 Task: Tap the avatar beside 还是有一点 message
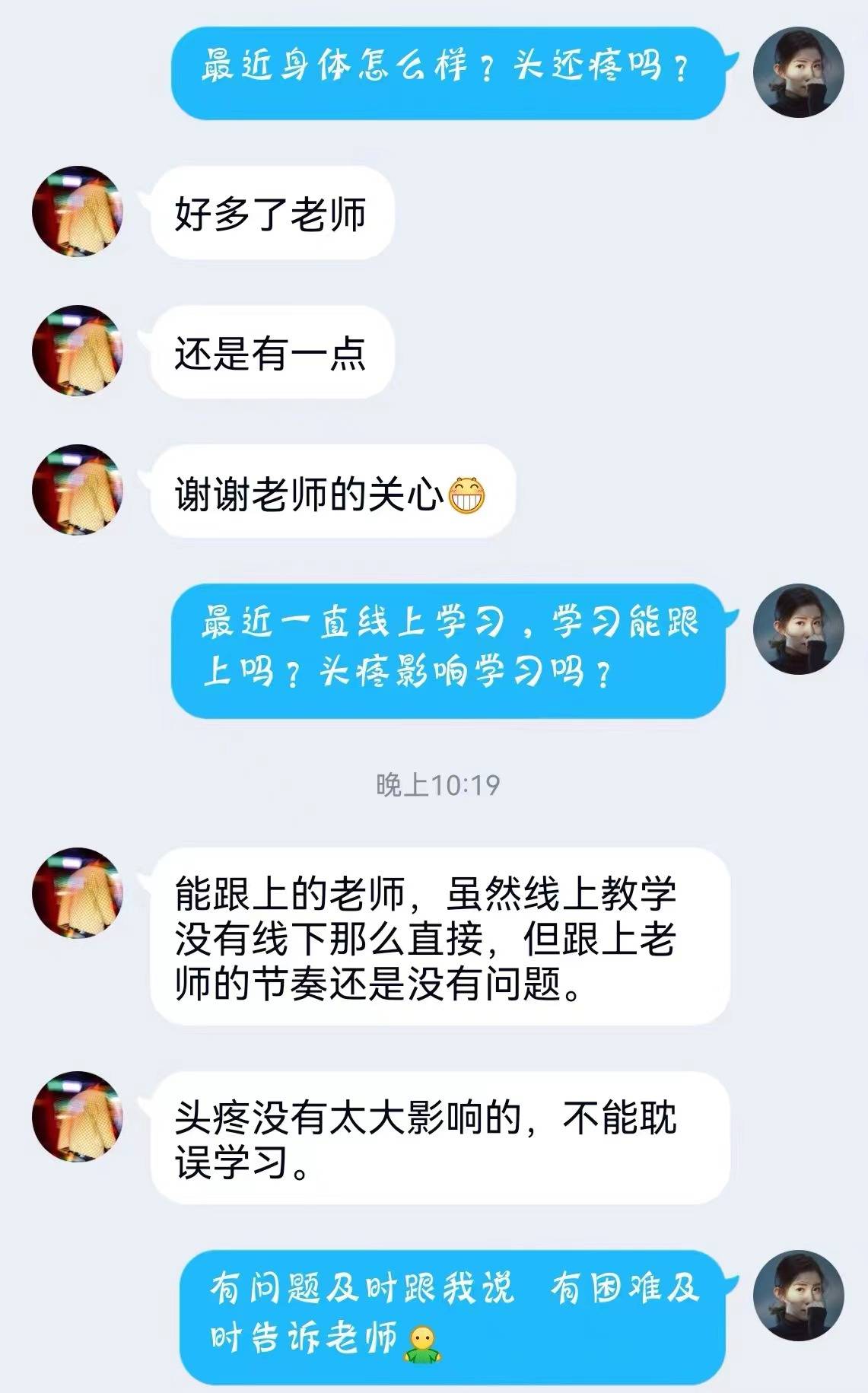pyautogui.click(x=77, y=351)
